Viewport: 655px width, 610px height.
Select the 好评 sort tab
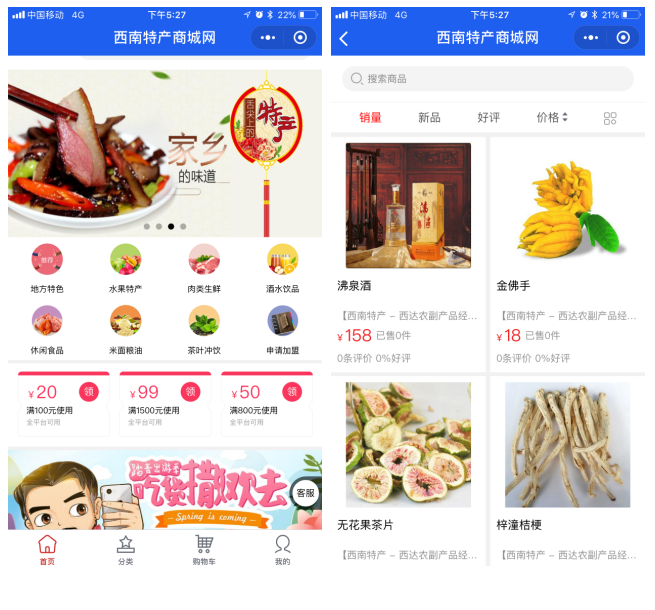coord(488,118)
